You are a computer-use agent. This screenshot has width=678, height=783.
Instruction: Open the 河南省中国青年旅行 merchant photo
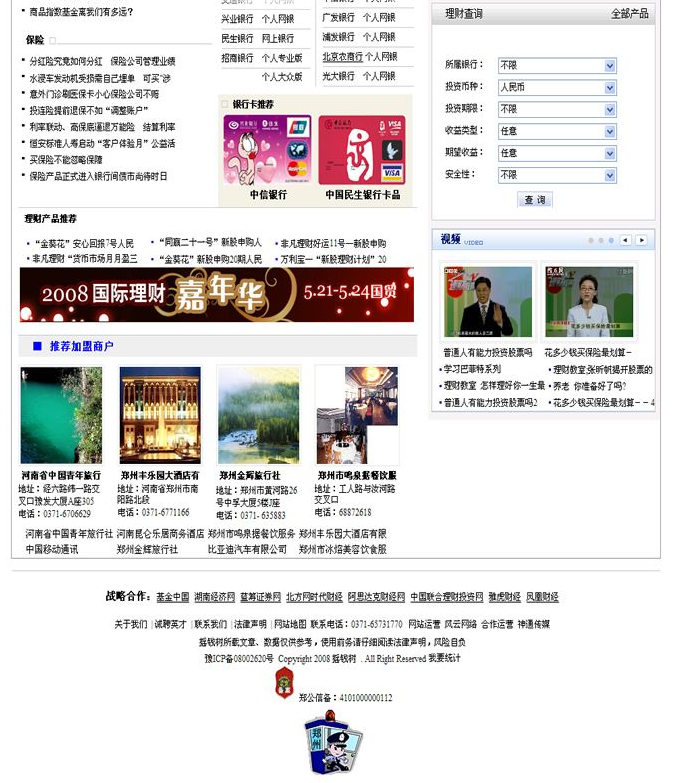click(x=61, y=415)
